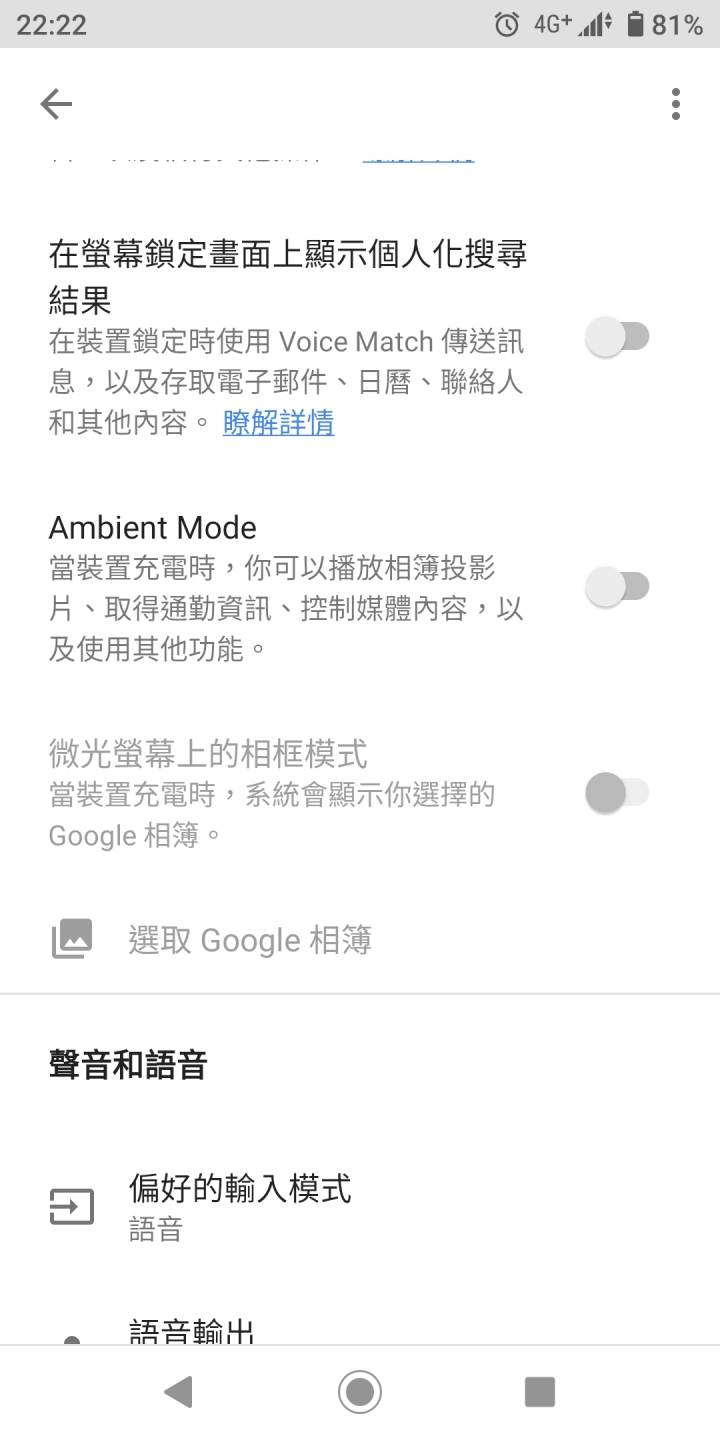Screen dimensions: 720x1440
Task: Open the 瞭解詳情 link
Action: click(278, 423)
